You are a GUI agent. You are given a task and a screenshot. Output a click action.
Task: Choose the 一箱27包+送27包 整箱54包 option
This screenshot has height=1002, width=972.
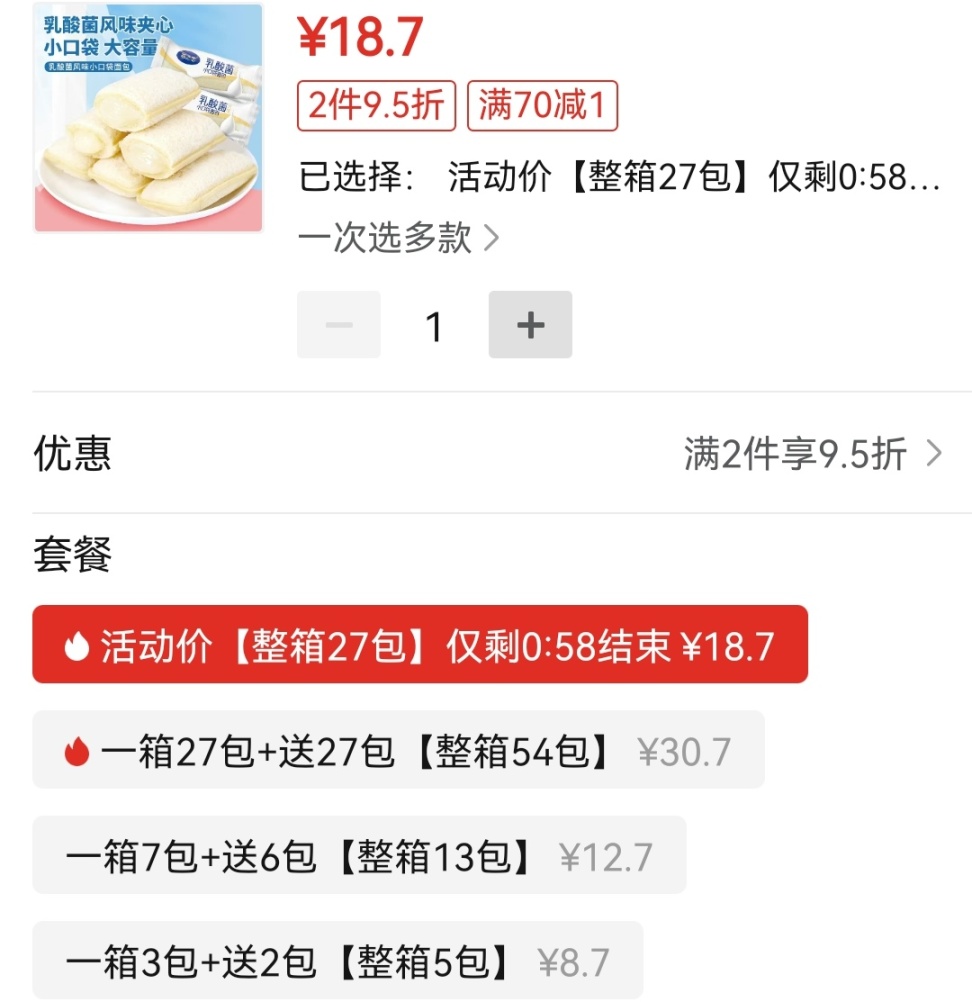click(398, 750)
